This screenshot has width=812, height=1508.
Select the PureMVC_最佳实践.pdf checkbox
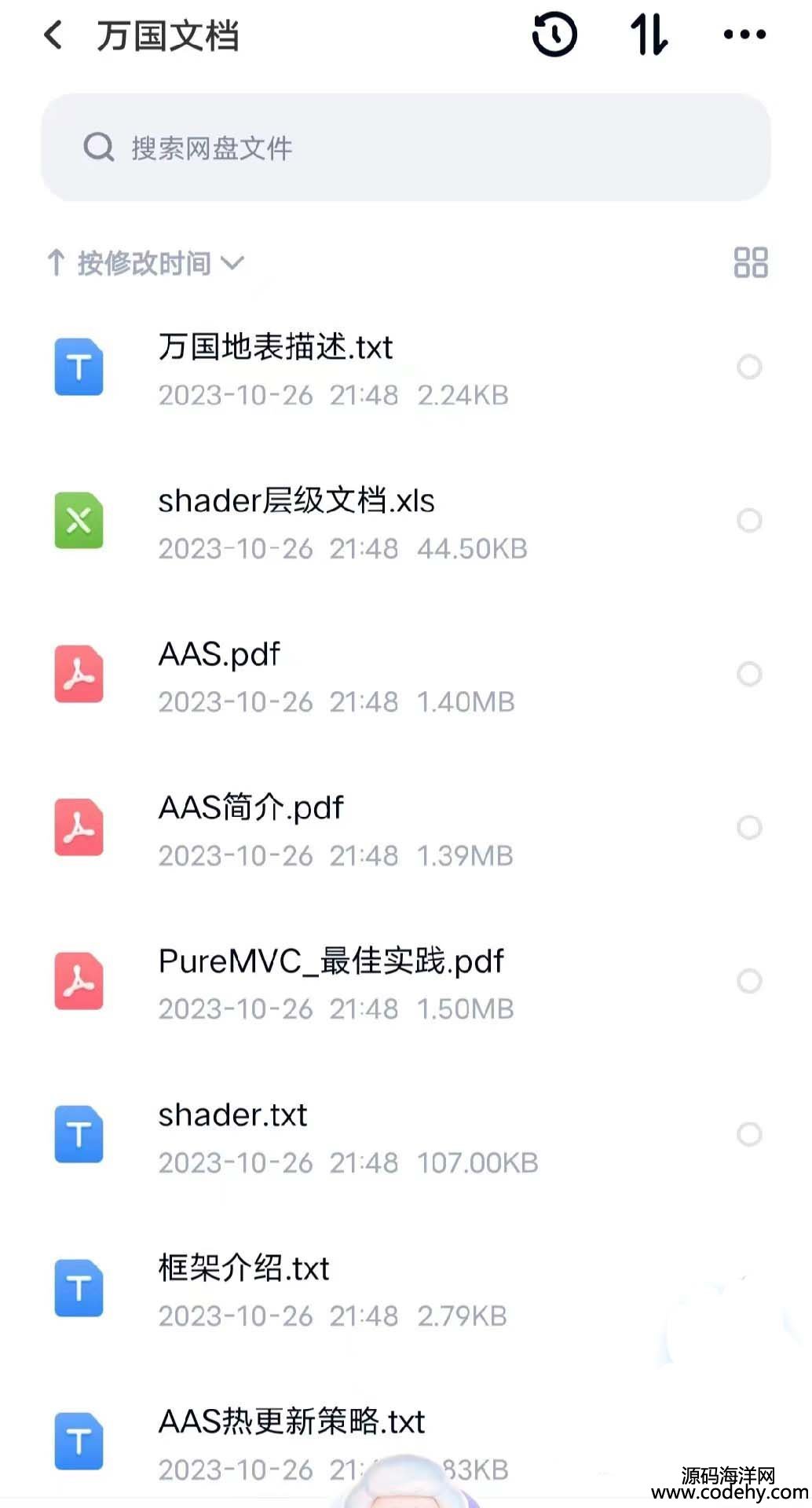[x=749, y=981]
